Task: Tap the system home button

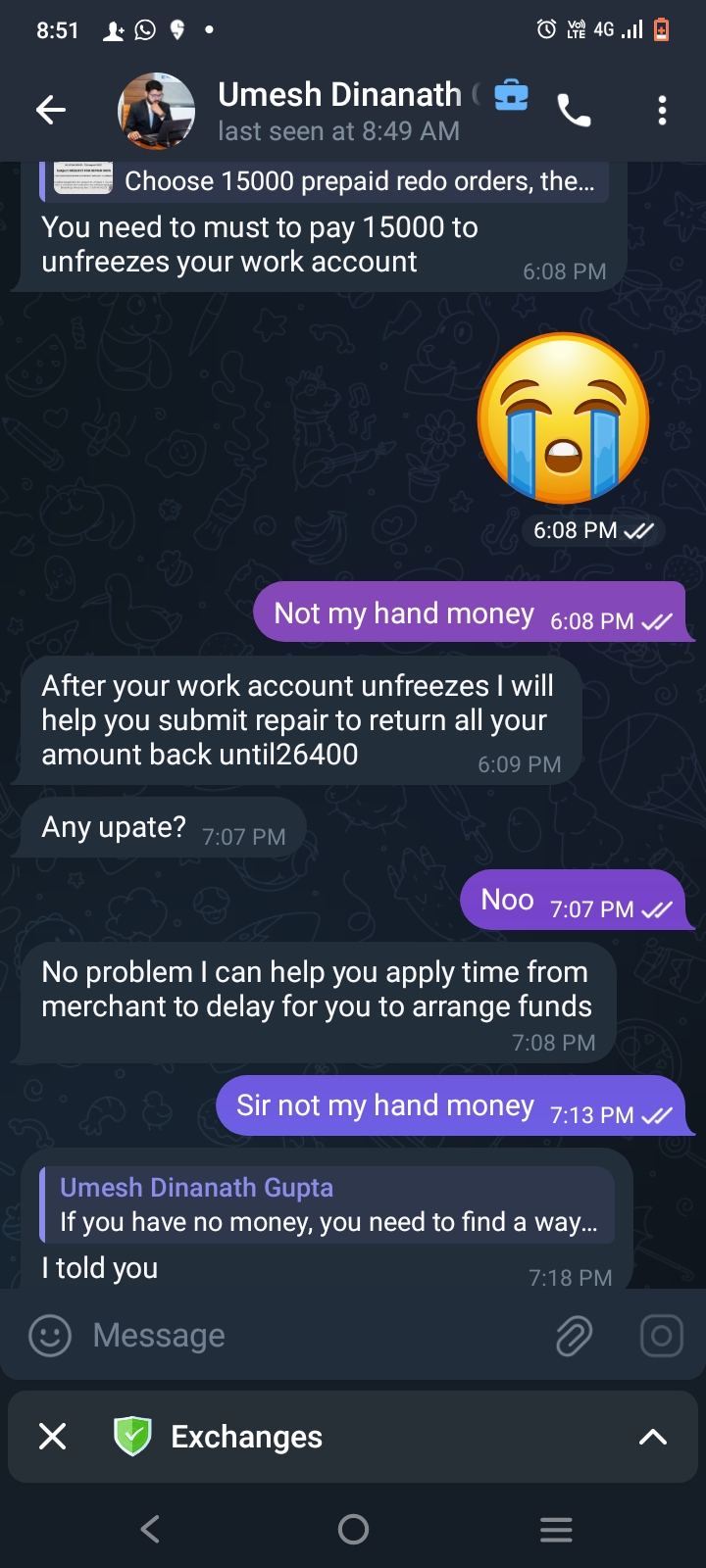Action: 353,1529
